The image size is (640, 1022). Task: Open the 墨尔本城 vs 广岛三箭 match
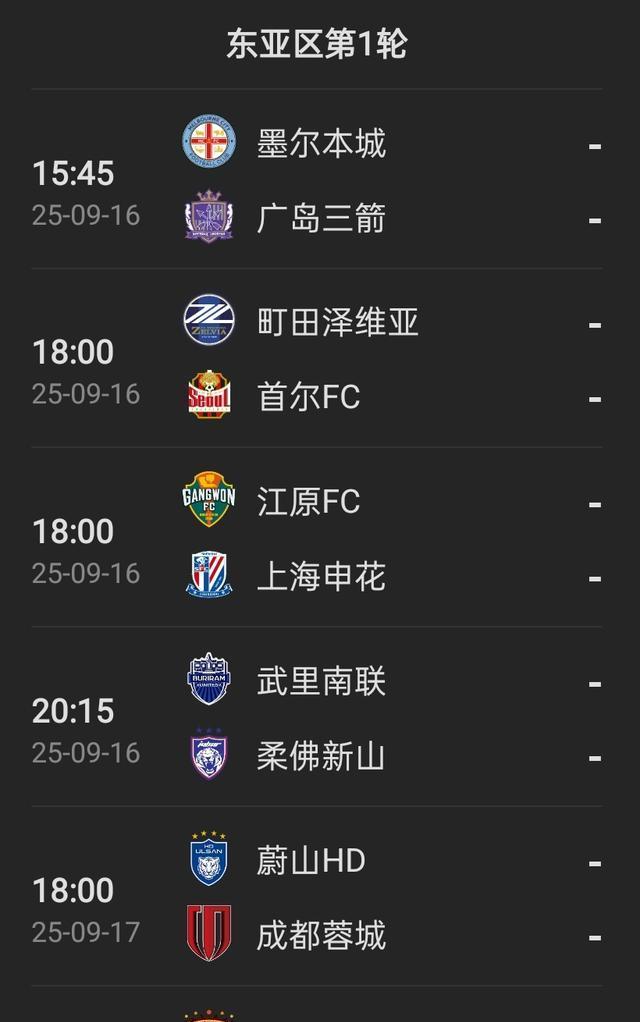click(x=320, y=181)
